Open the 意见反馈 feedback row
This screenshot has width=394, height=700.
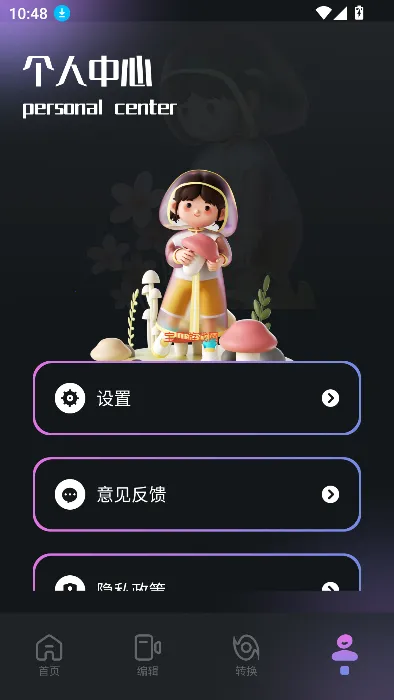point(197,494)
